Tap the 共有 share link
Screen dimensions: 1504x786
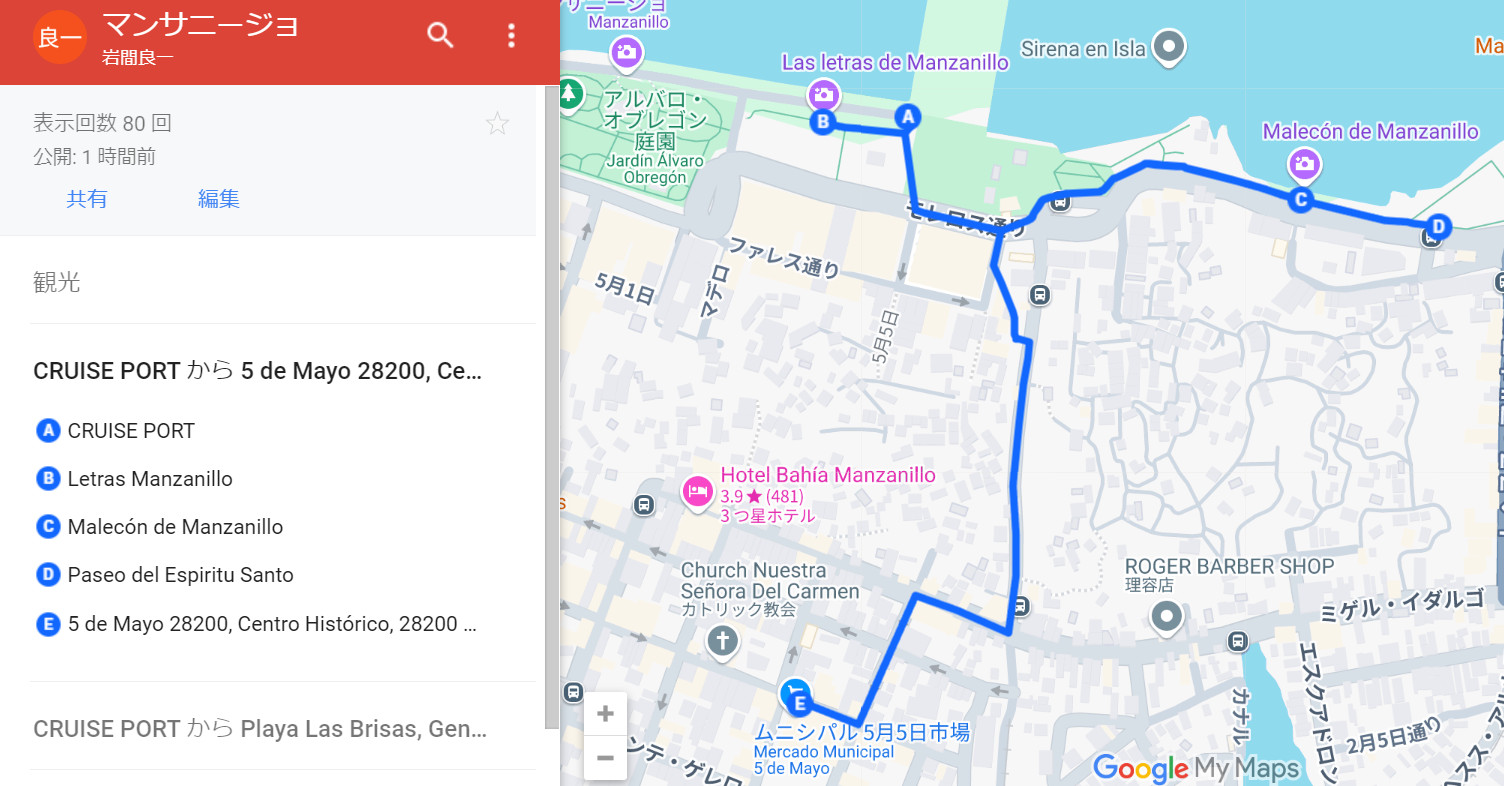87,199
